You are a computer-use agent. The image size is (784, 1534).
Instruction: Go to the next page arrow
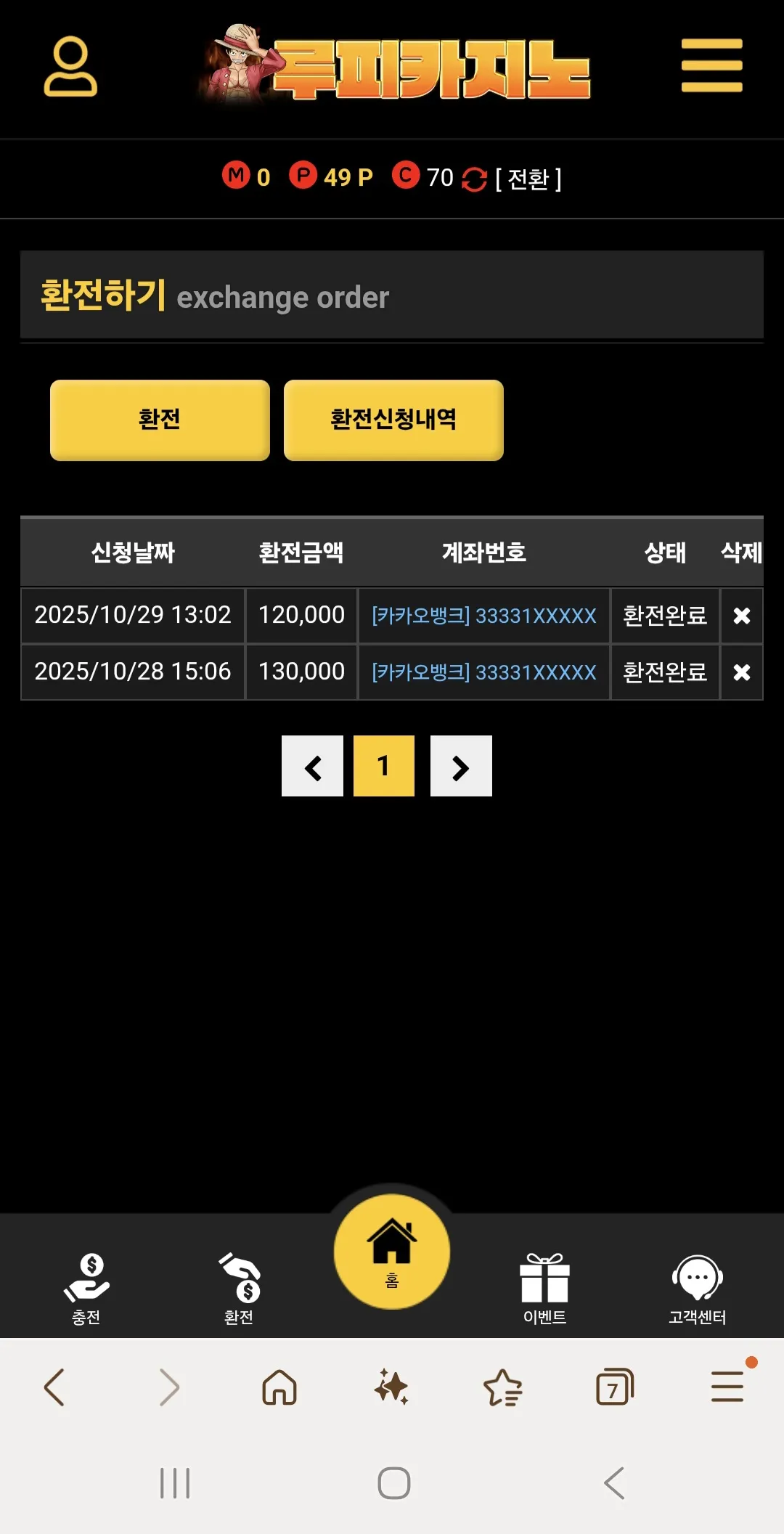461,766
